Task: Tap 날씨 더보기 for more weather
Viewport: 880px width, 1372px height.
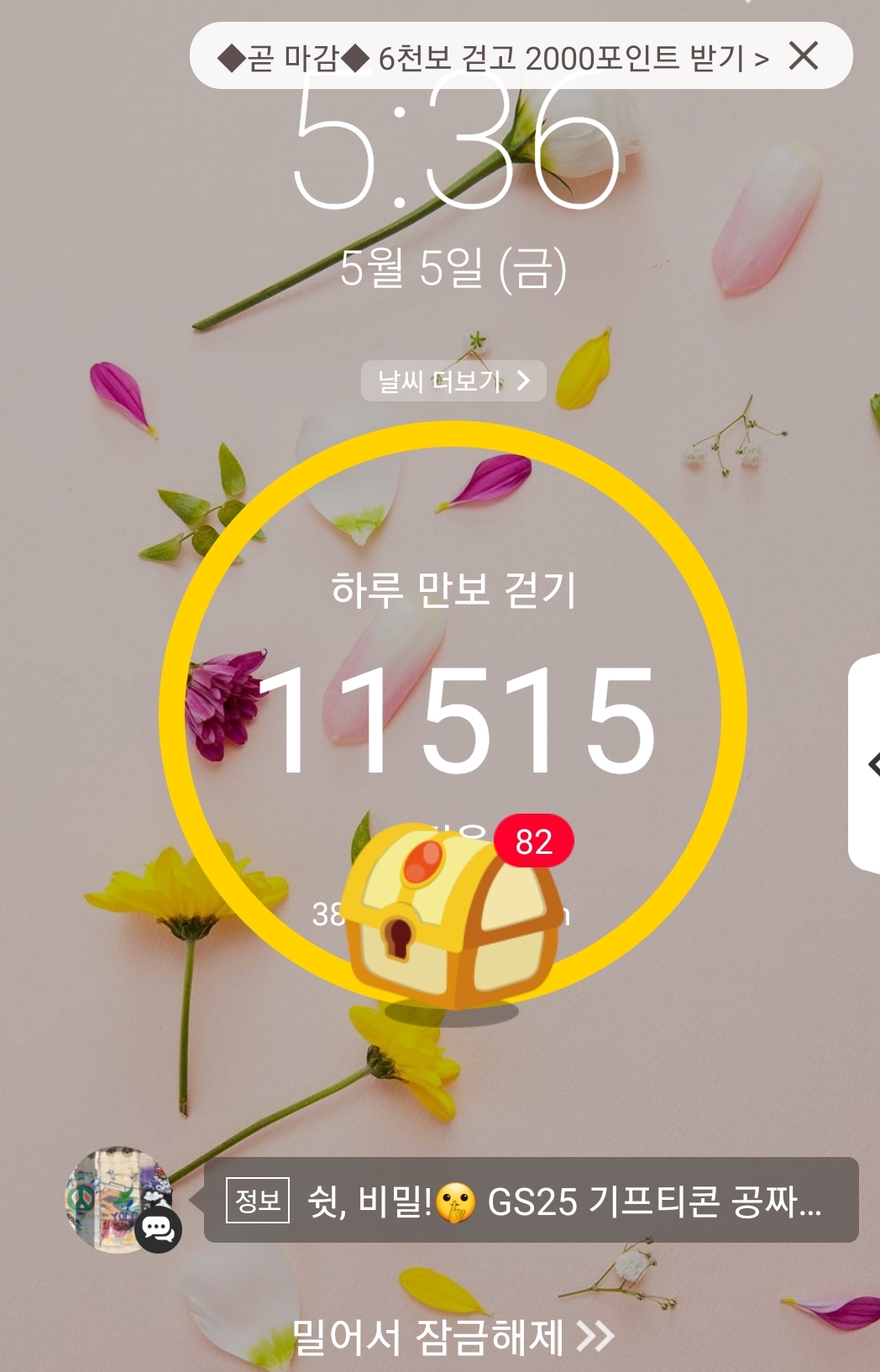Action: 453,381
